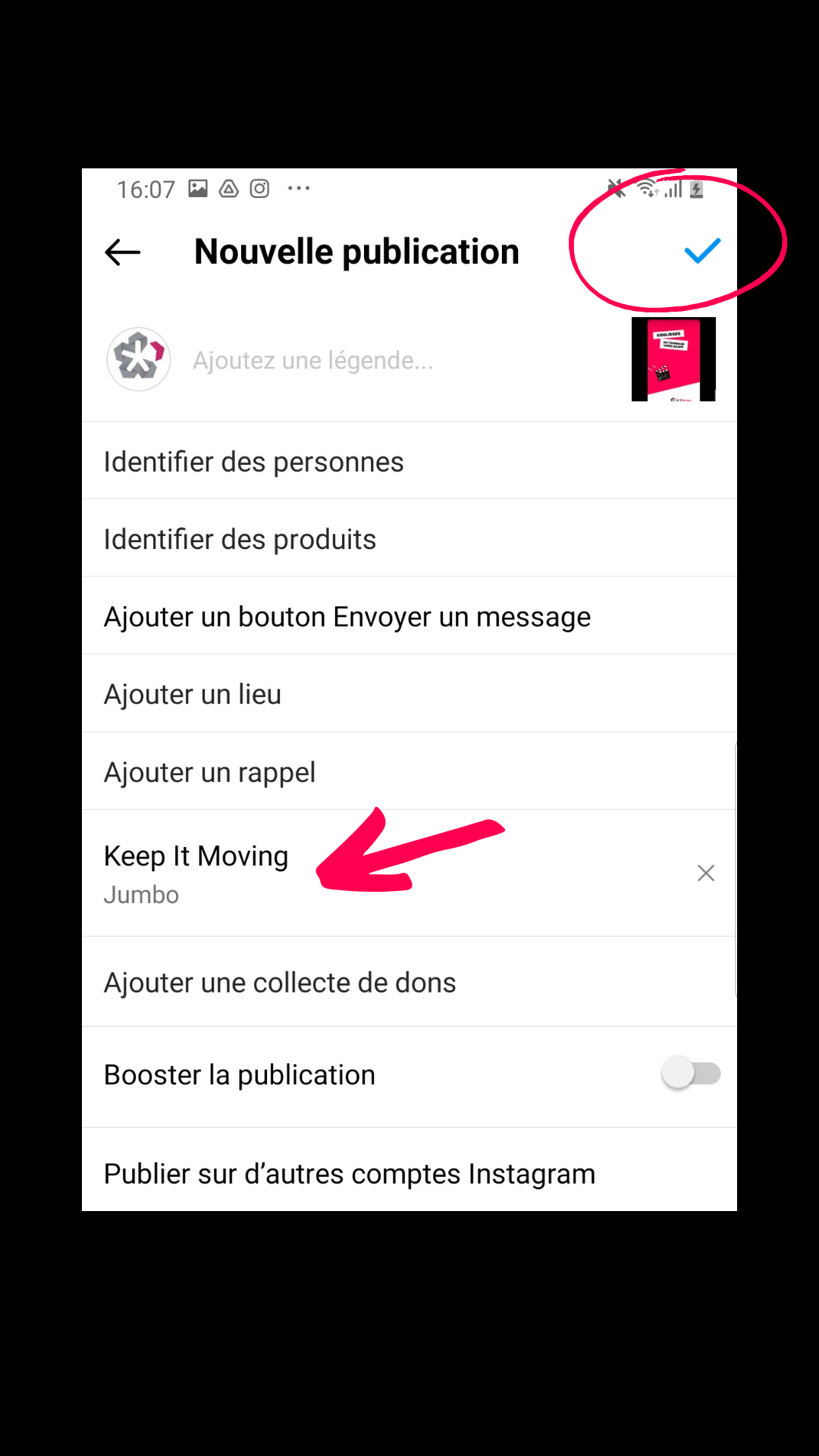Image resolution: width=819 pixels, height=1456 pixels.
Task: Enable the Booster la publication switch
Action: point(690,1074)
